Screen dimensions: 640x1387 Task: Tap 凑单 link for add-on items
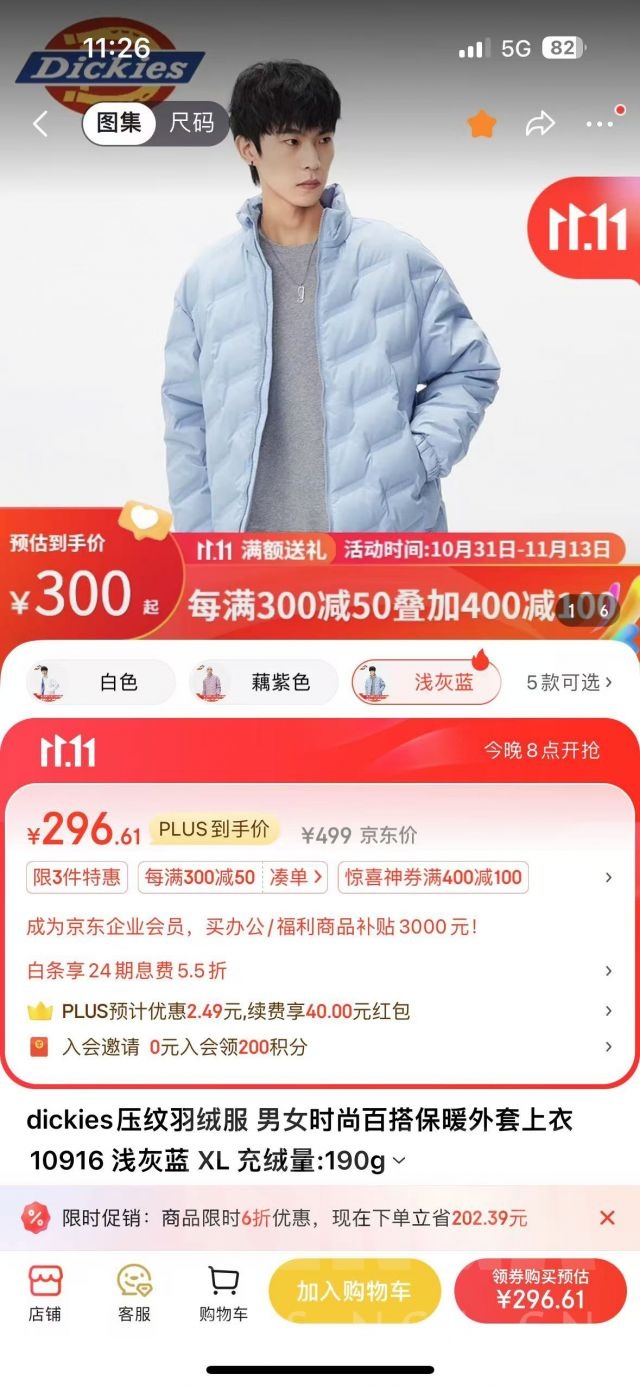297,877
